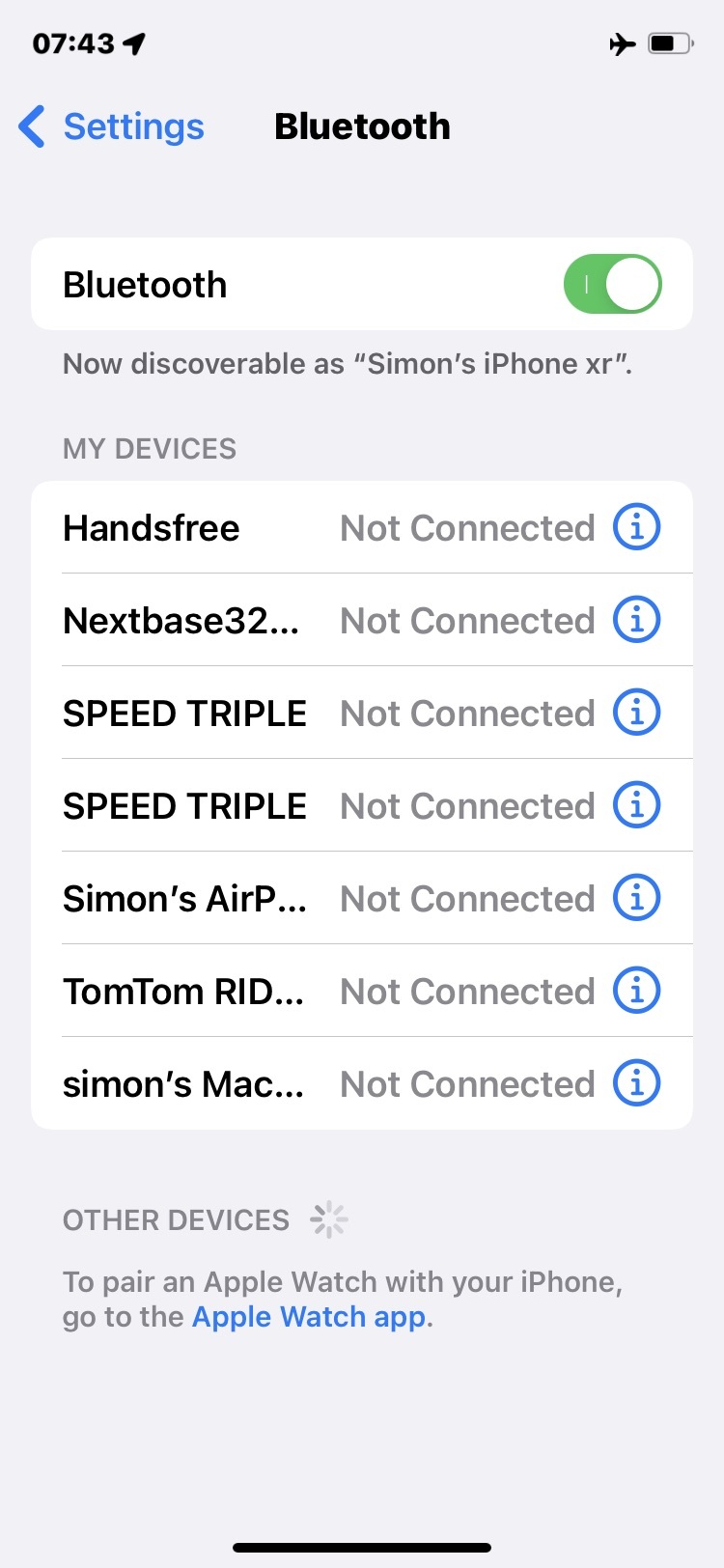Tap the info icon beside TomTom RID…
Image resolution: width=724 pixels, height=1568 pixels.
[637, 991]
